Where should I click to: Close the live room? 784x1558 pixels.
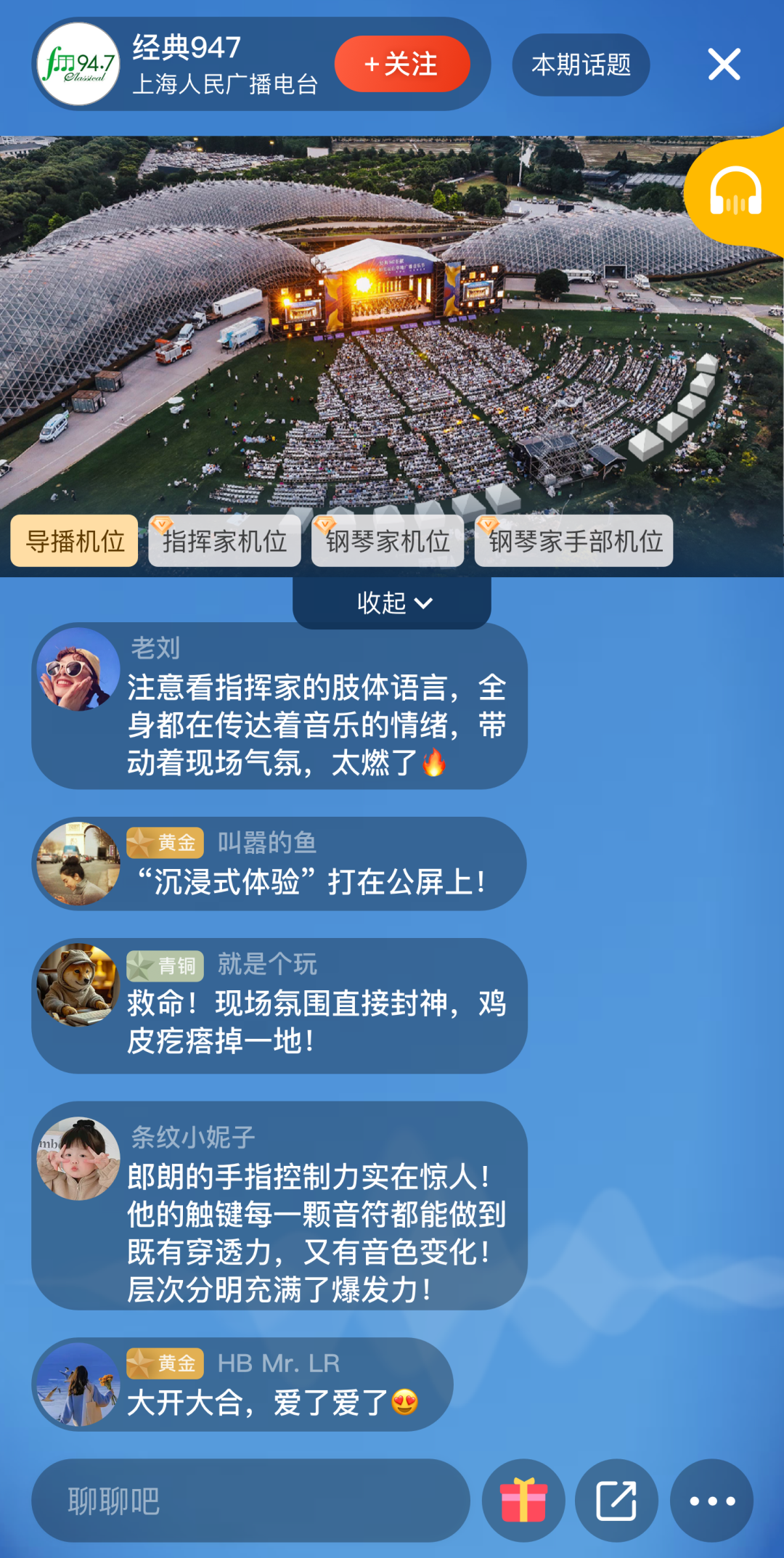[724, 65]
